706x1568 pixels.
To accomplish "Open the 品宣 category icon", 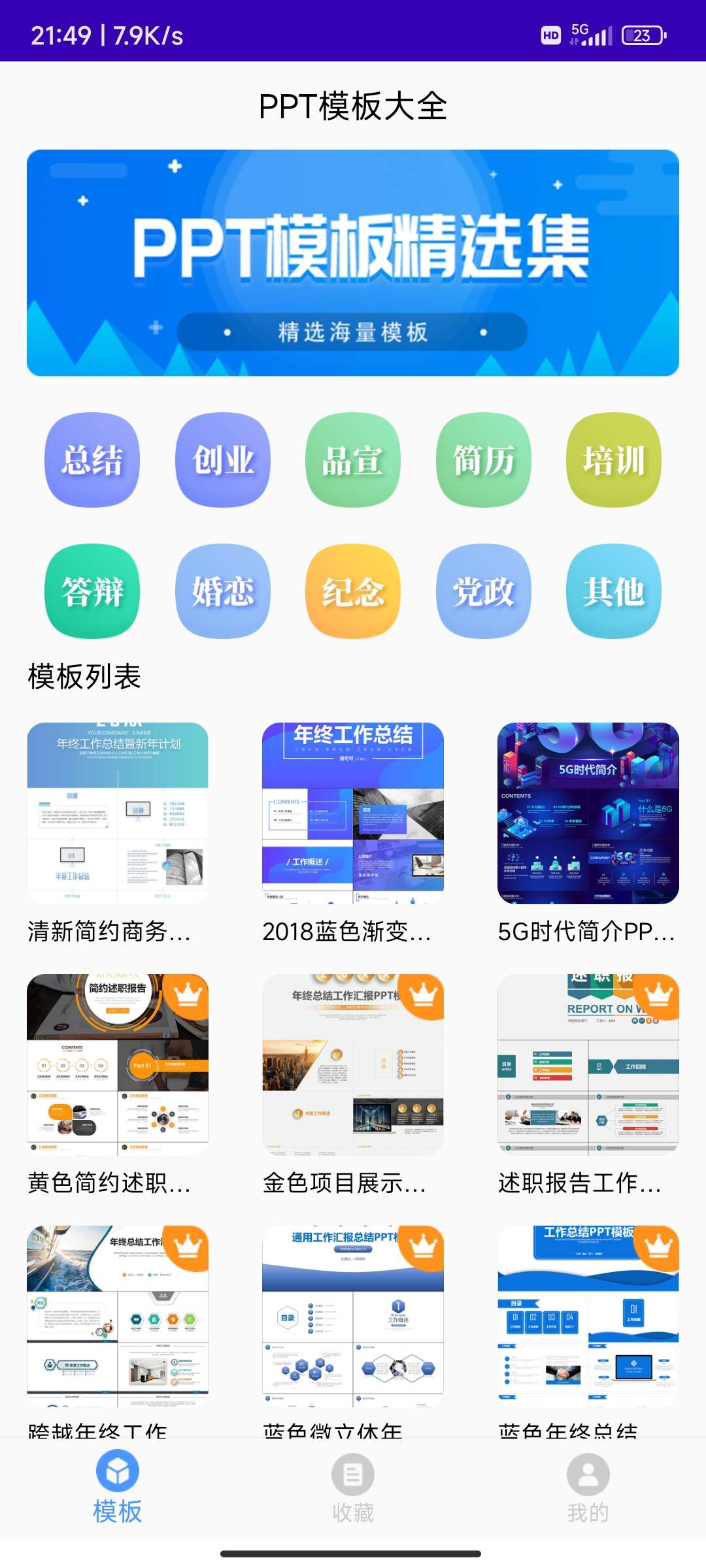I will 353,459.
